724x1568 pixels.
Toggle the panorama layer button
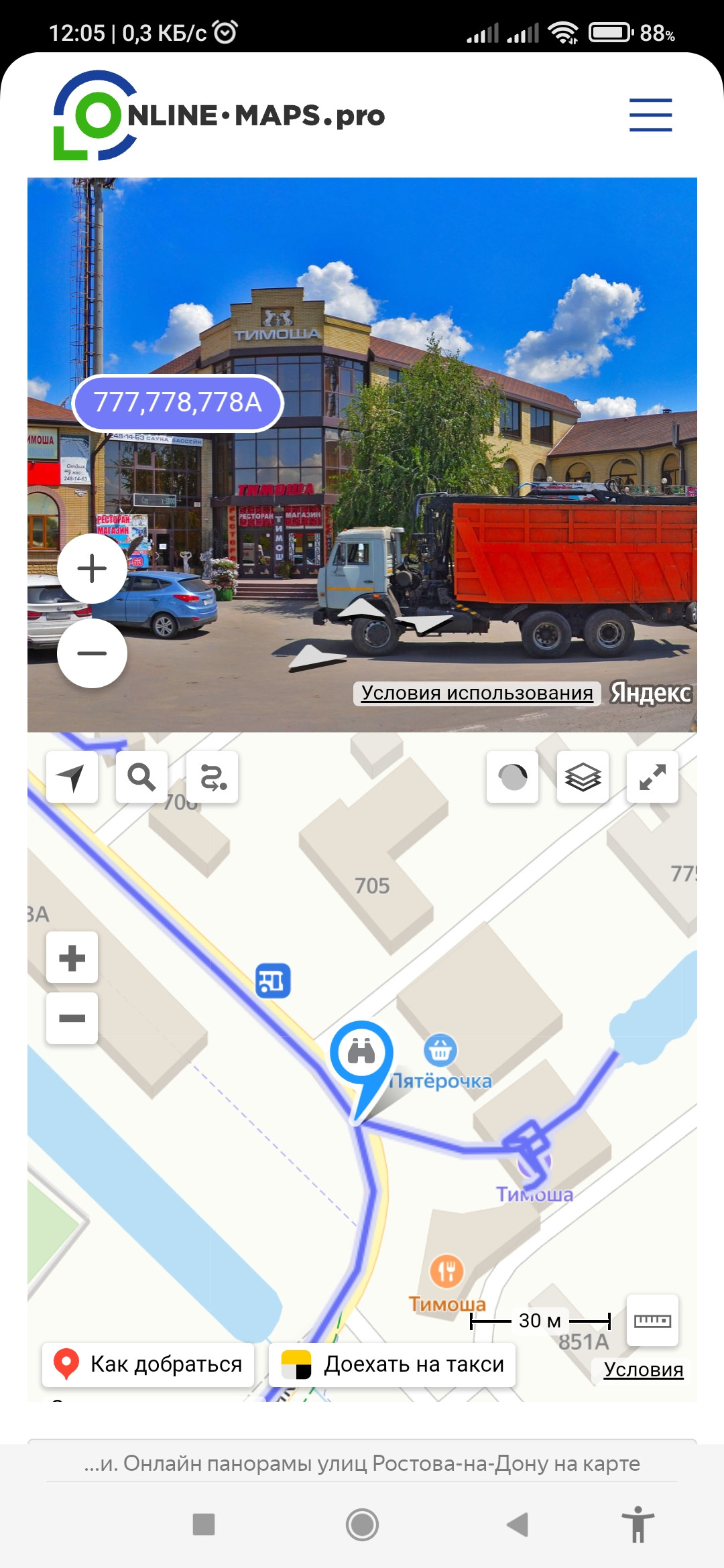tap(513, 777)
